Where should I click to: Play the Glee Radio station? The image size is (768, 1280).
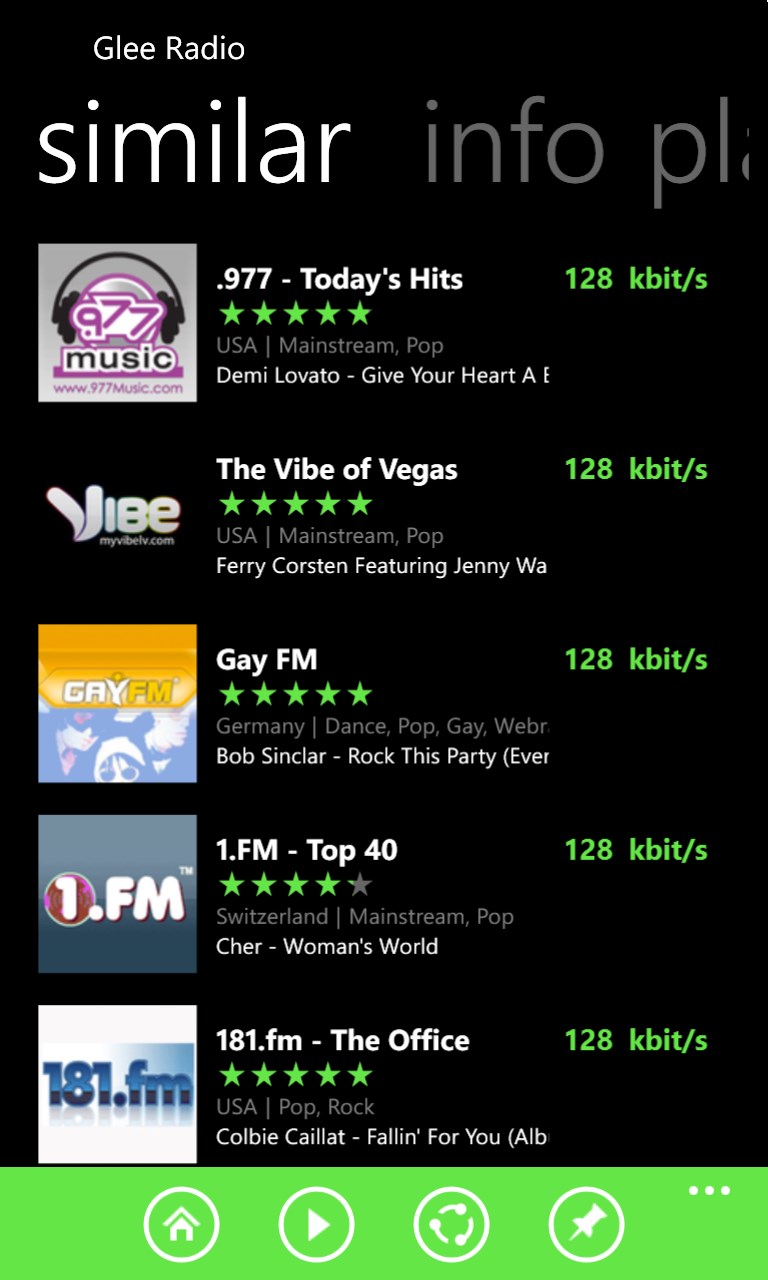(316, 1224)
